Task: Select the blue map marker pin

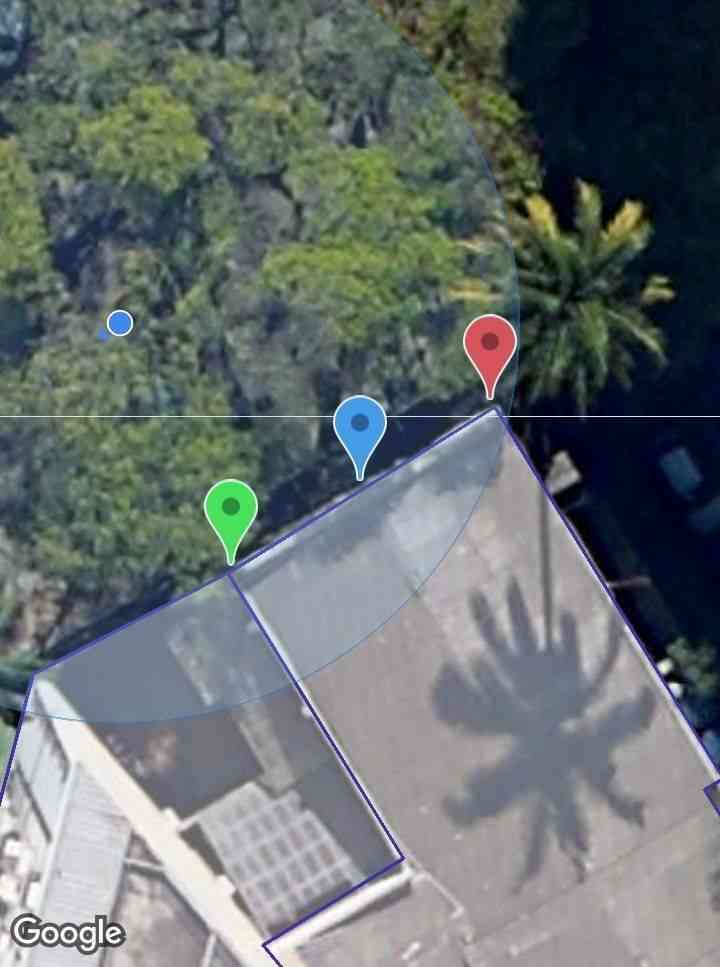Action: coord(360,427)
